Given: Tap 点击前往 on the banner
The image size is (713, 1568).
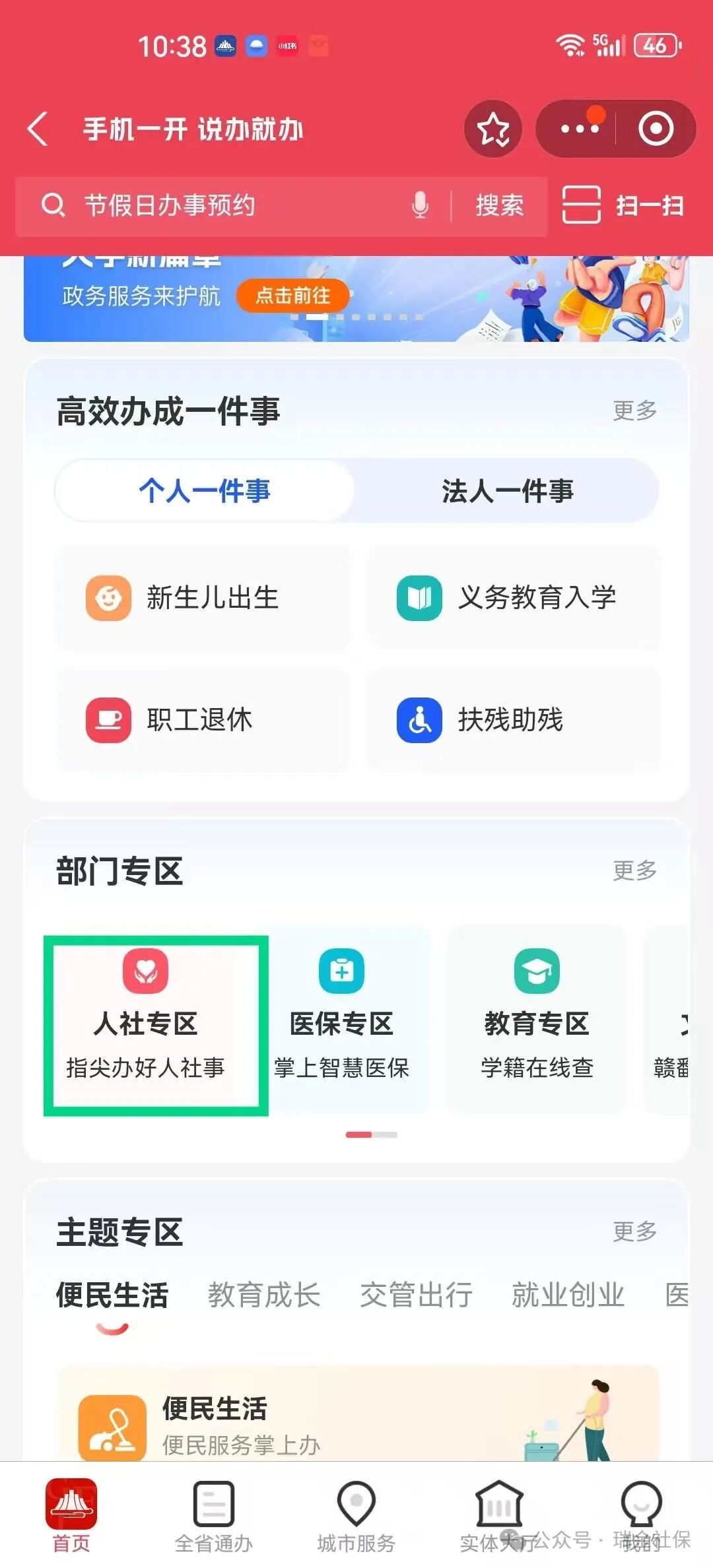Looking at the screenshot, I should point(292,296).
